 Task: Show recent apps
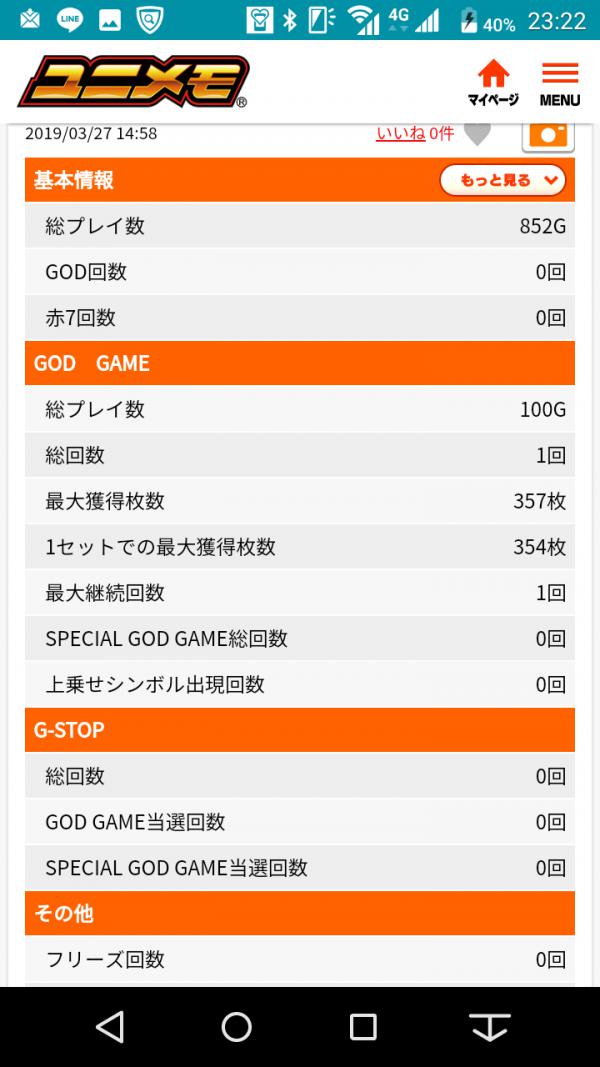(363, 1026)
